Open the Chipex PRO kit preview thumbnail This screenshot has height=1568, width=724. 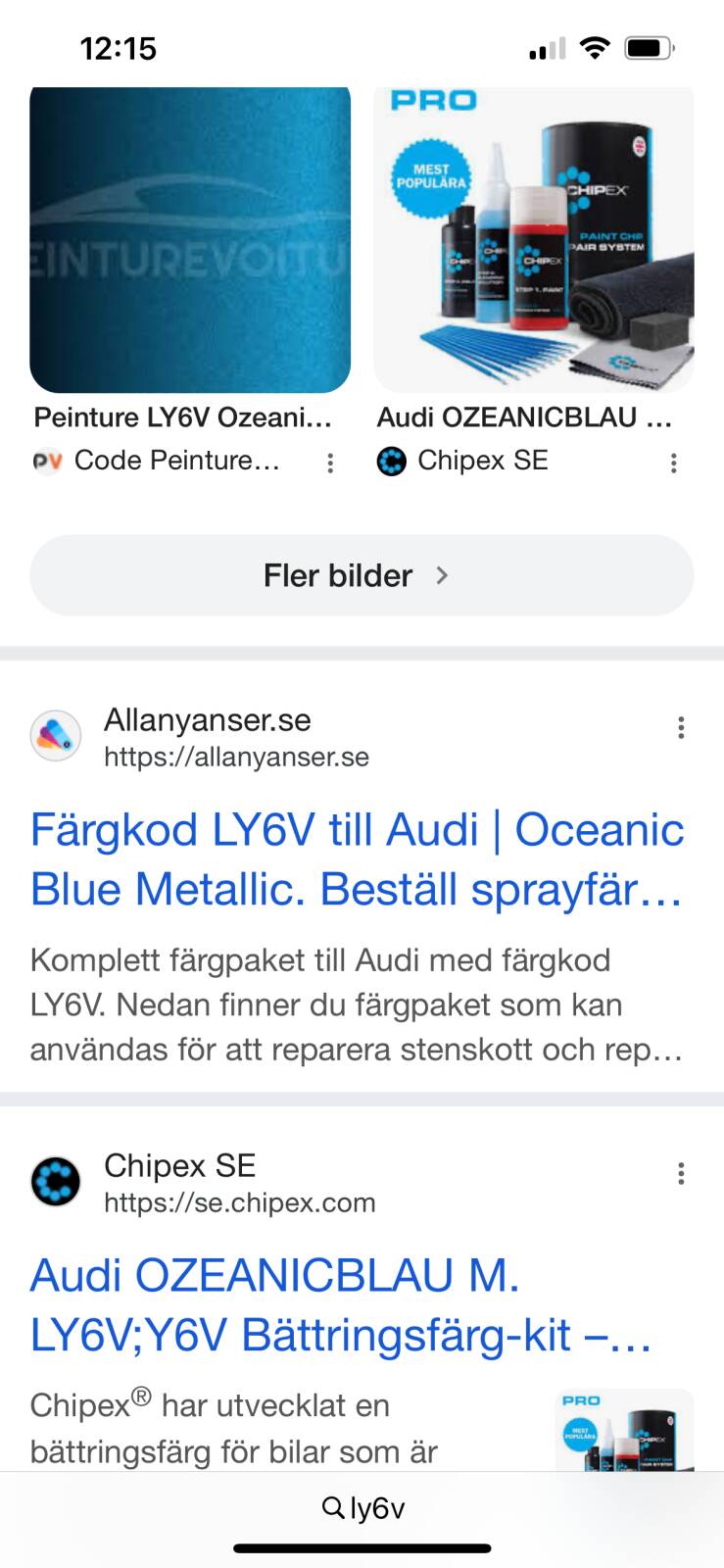(x=624, y=1430)
